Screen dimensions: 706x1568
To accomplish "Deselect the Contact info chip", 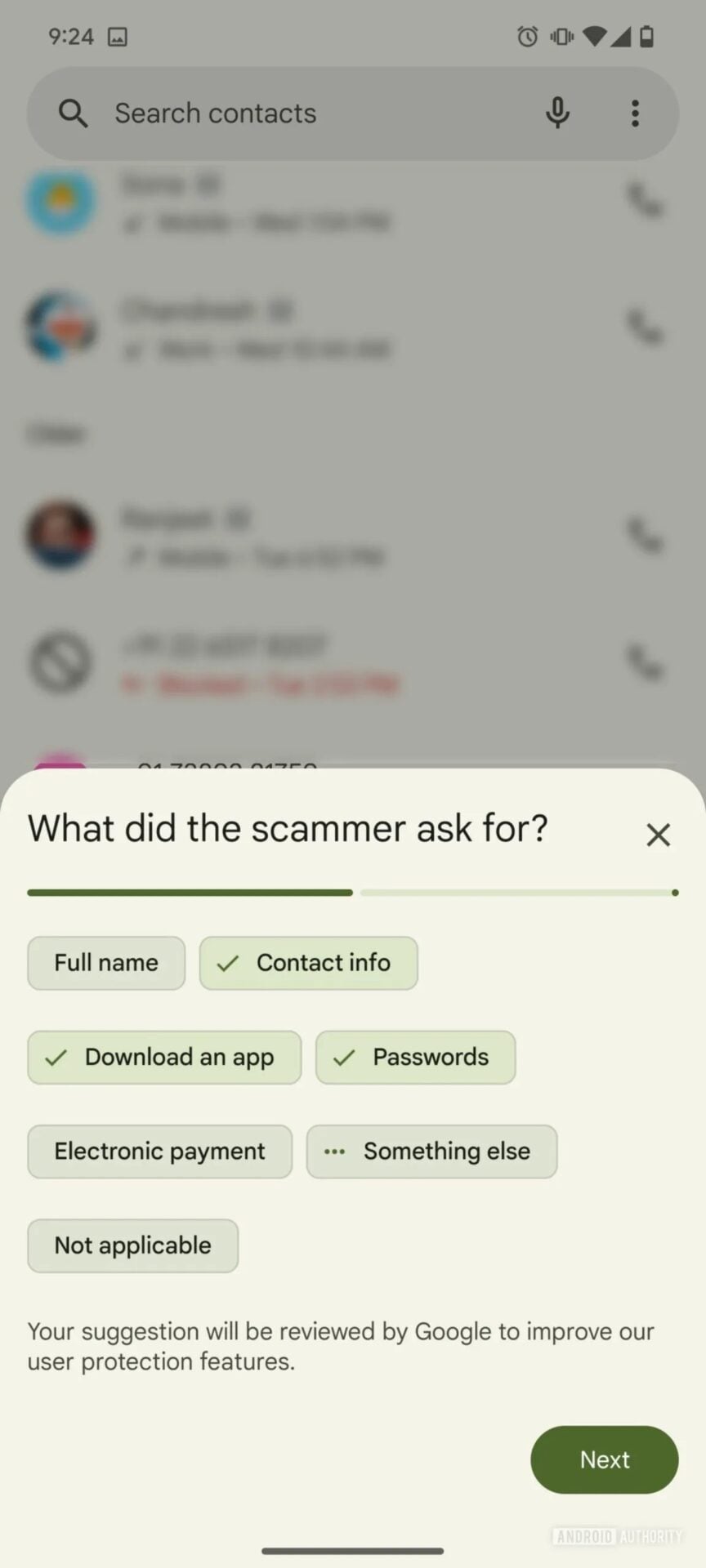I will [x=308, y=963].
